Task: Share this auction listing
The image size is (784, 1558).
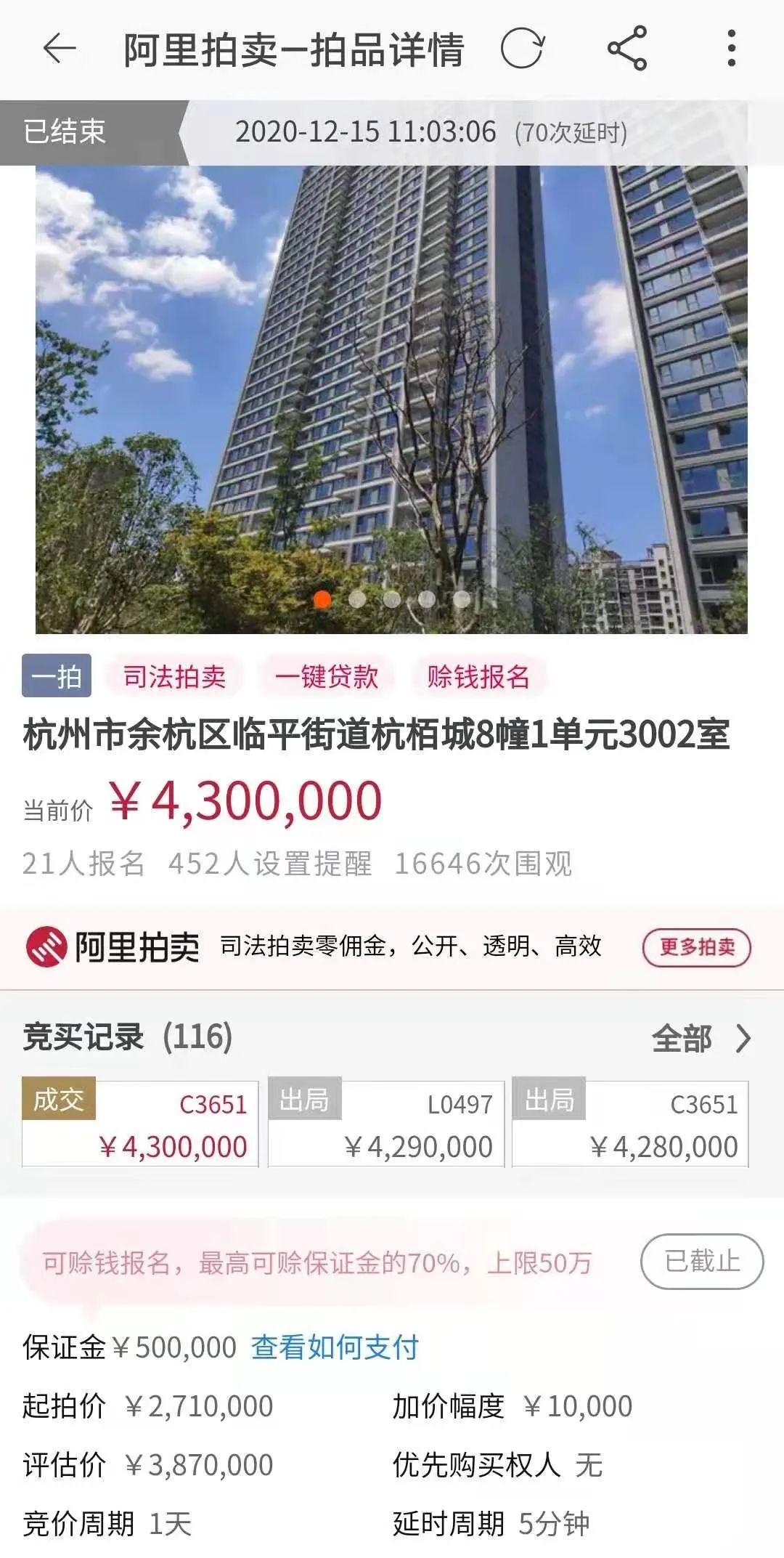Action: [627, 49]
